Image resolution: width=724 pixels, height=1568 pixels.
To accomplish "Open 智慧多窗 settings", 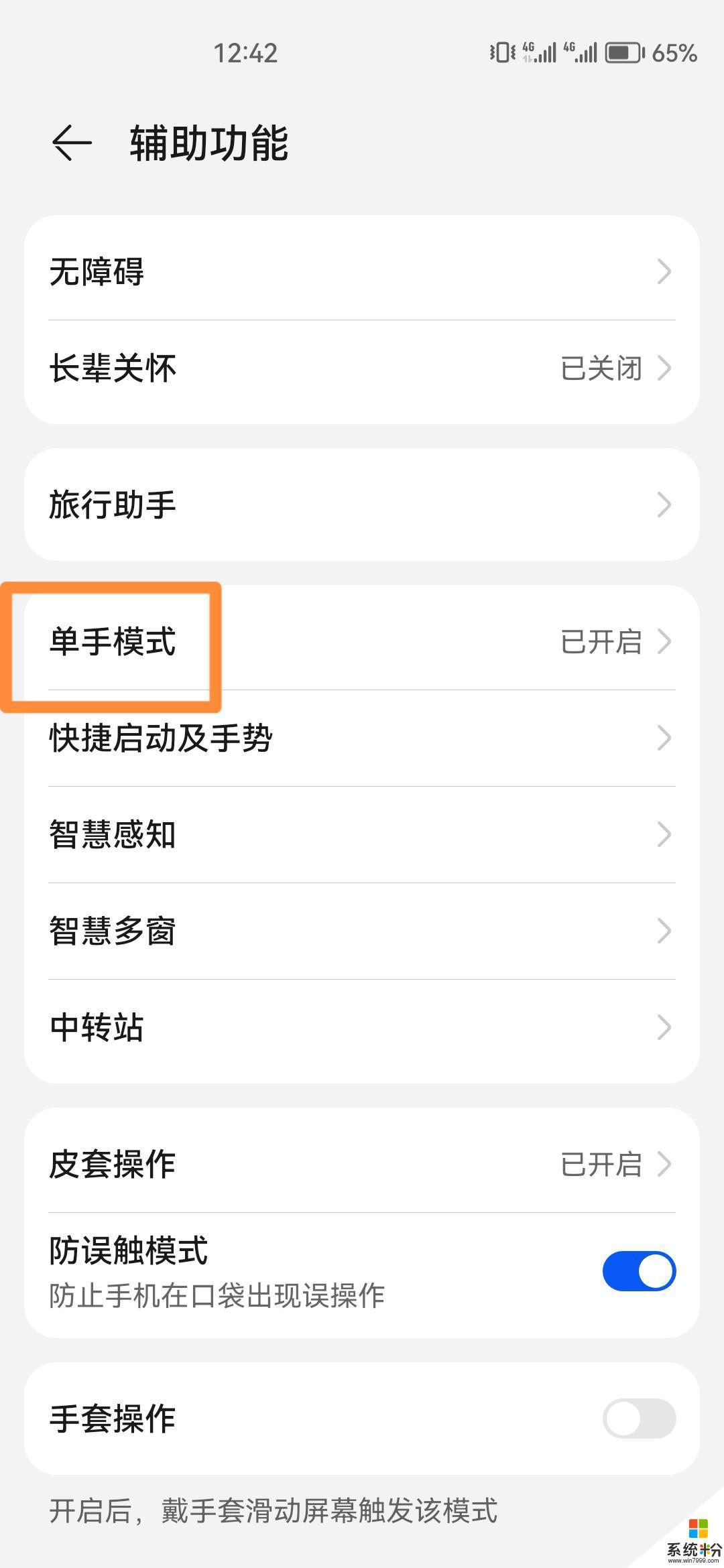I will [362, 931].
